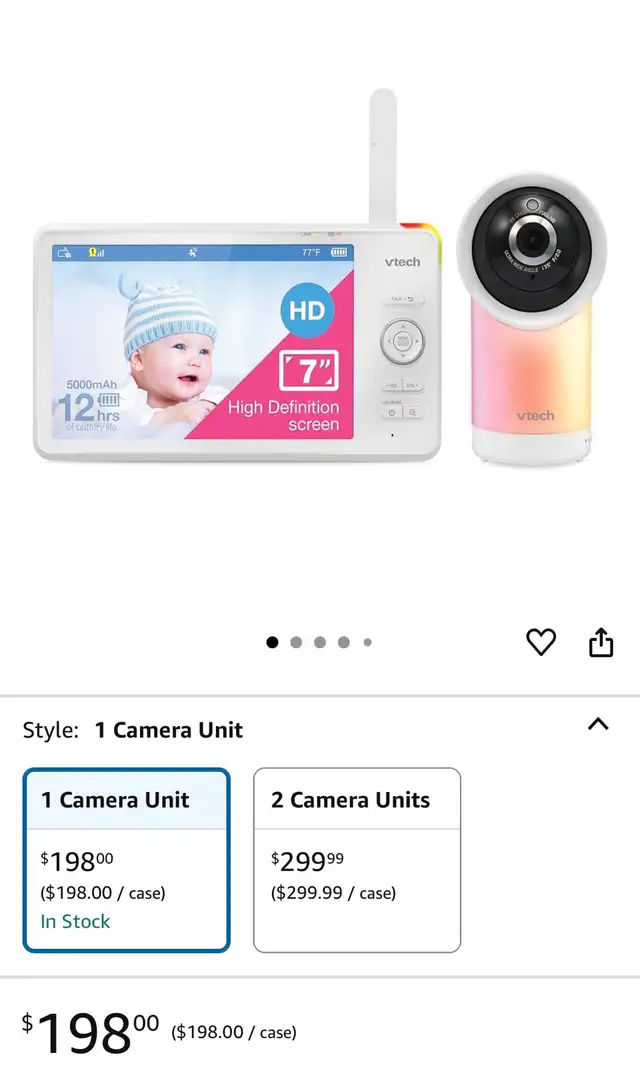Select the 1 Camera Unit style
Image resolution: width=640 pixels, height=1076 pixels.
[x=126, y=860]
